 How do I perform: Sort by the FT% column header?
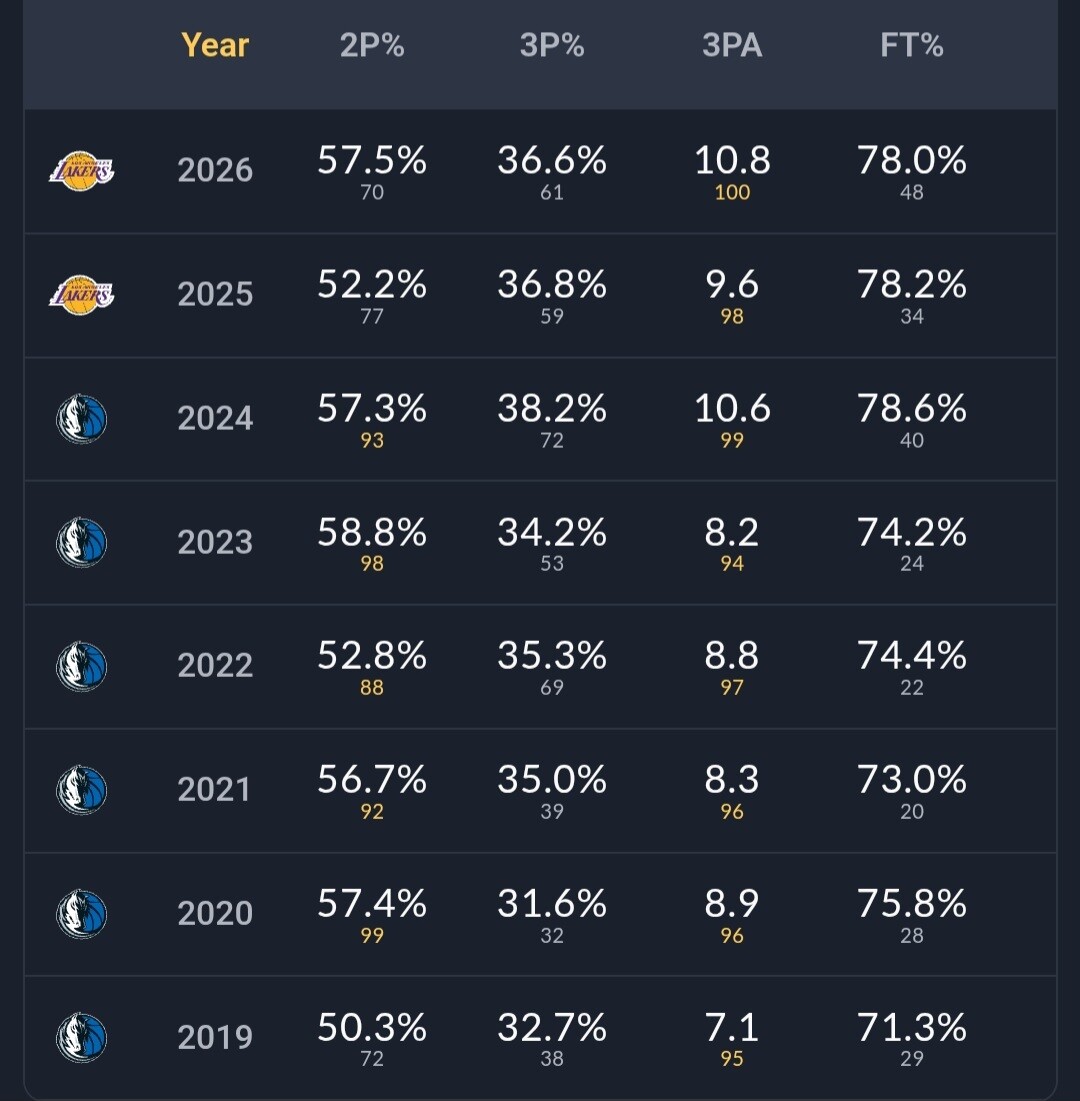911,46
